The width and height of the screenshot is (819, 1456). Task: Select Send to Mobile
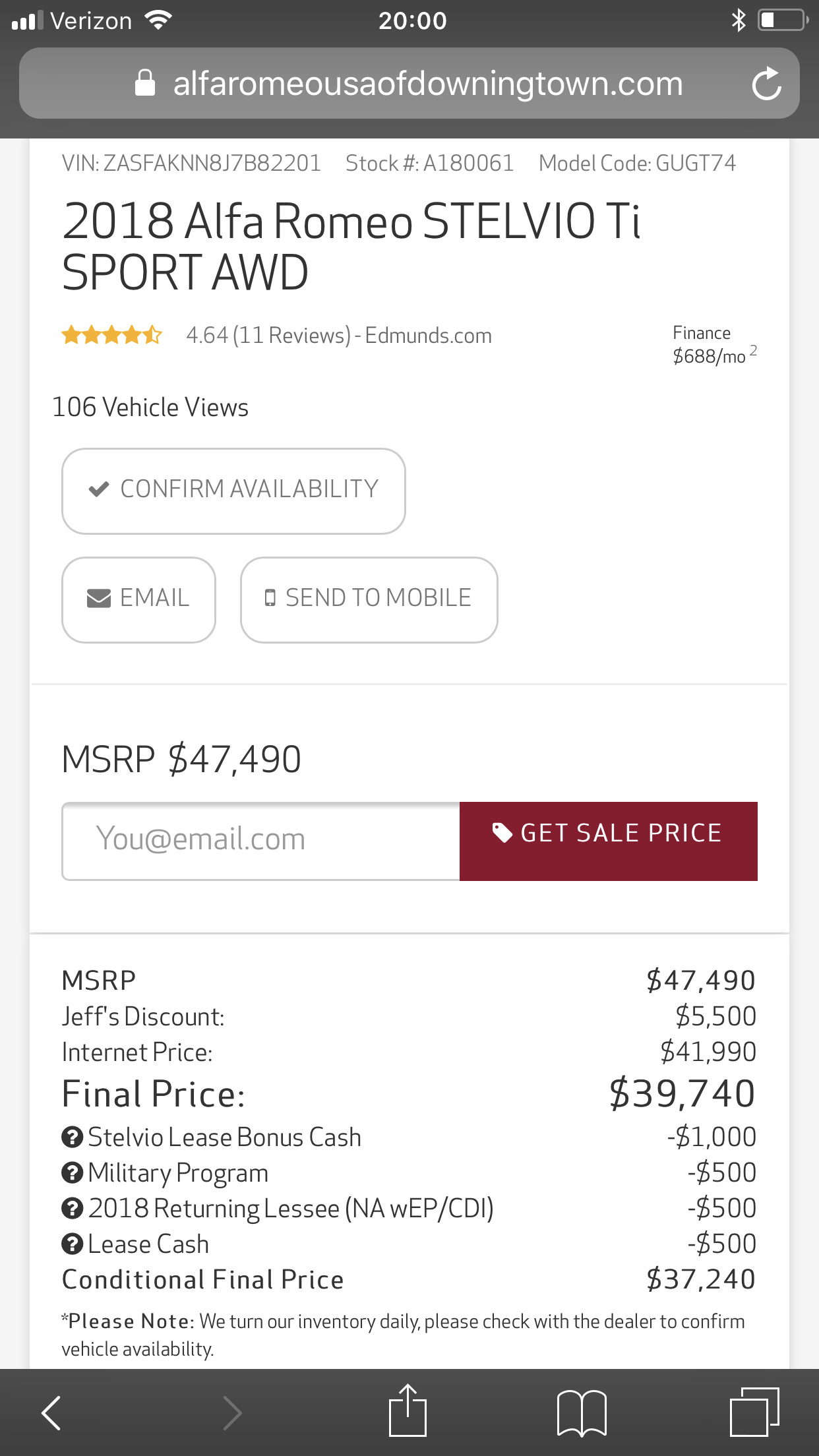point(369,599)
